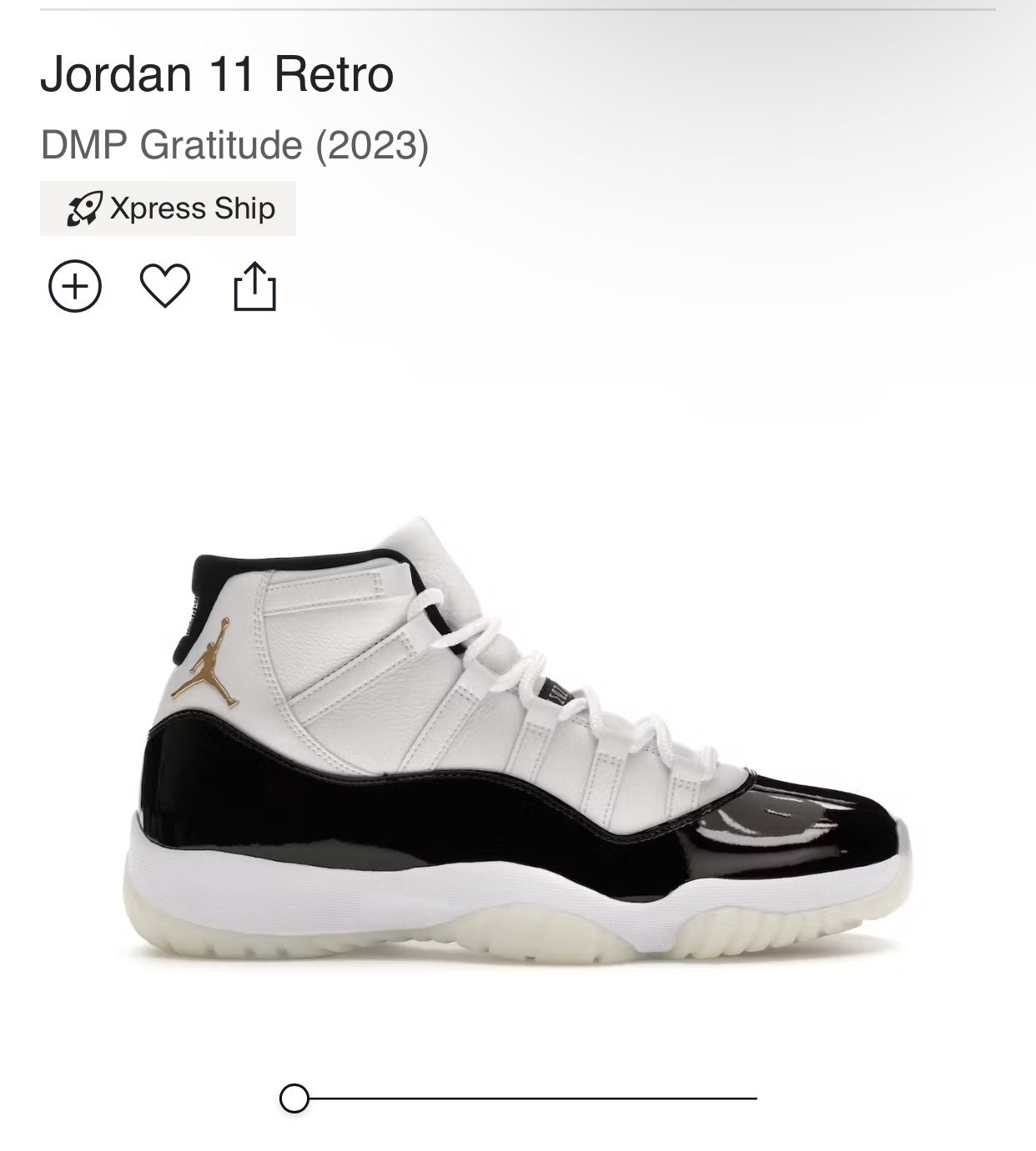Click the Xpress Ship rocket icon
The image size is (1036, 1151).
point(83,209)
